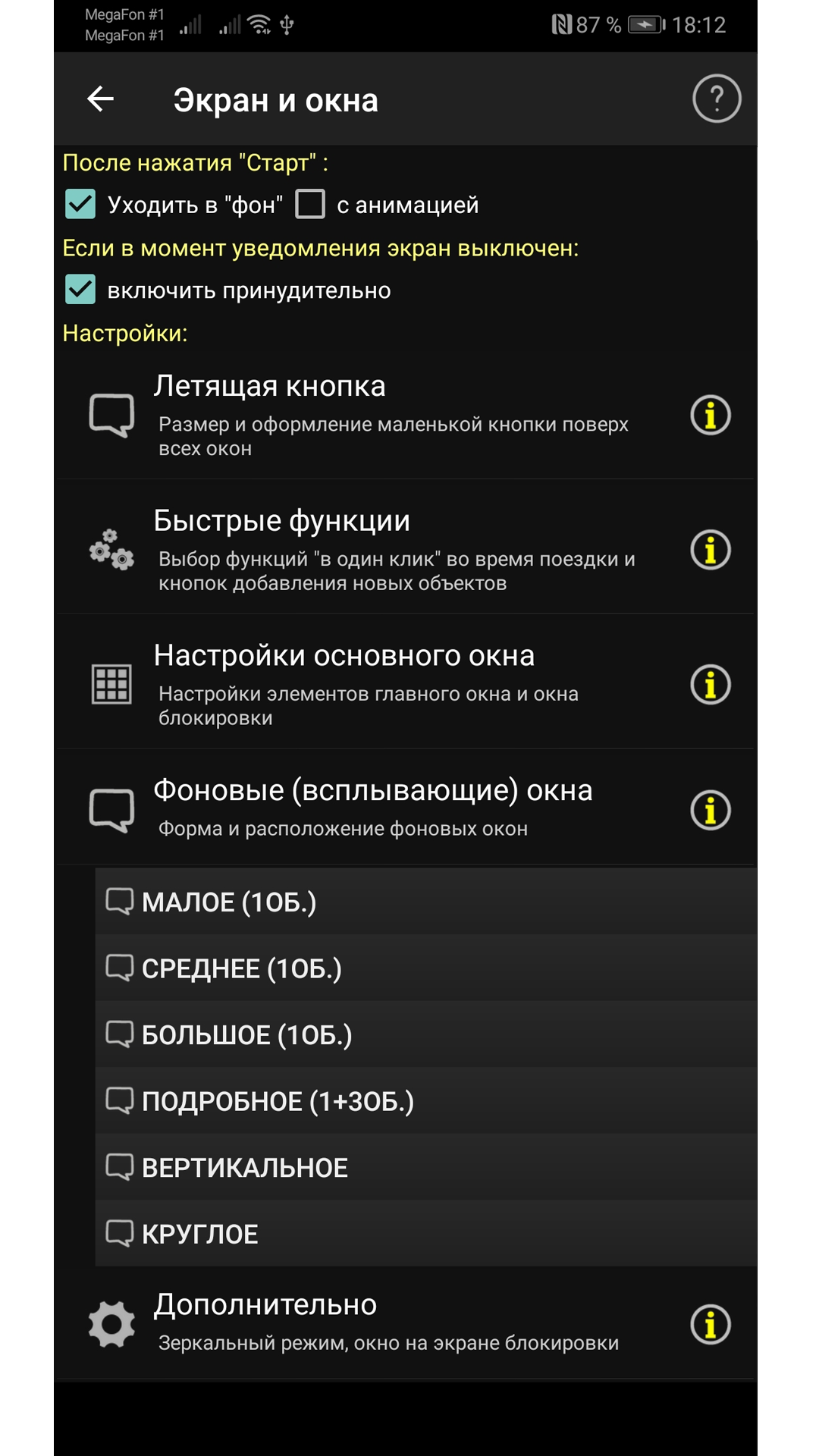The width and height of the screenshot is (819, 1456).
Task: Select the «СРЕДНЕЕ (1ОБ.)» window
Action: pos(425,968)
